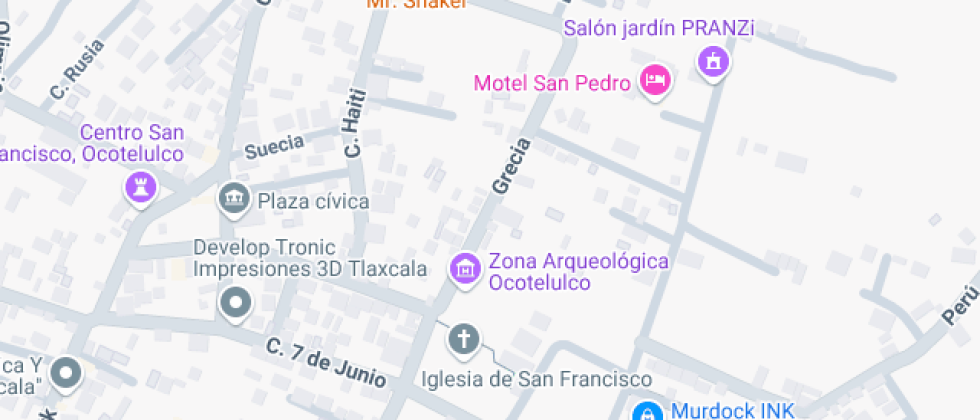980x420 pixels.
Task: Select the Develop Tronic Impresiones 3D marker
Action: 236,301
